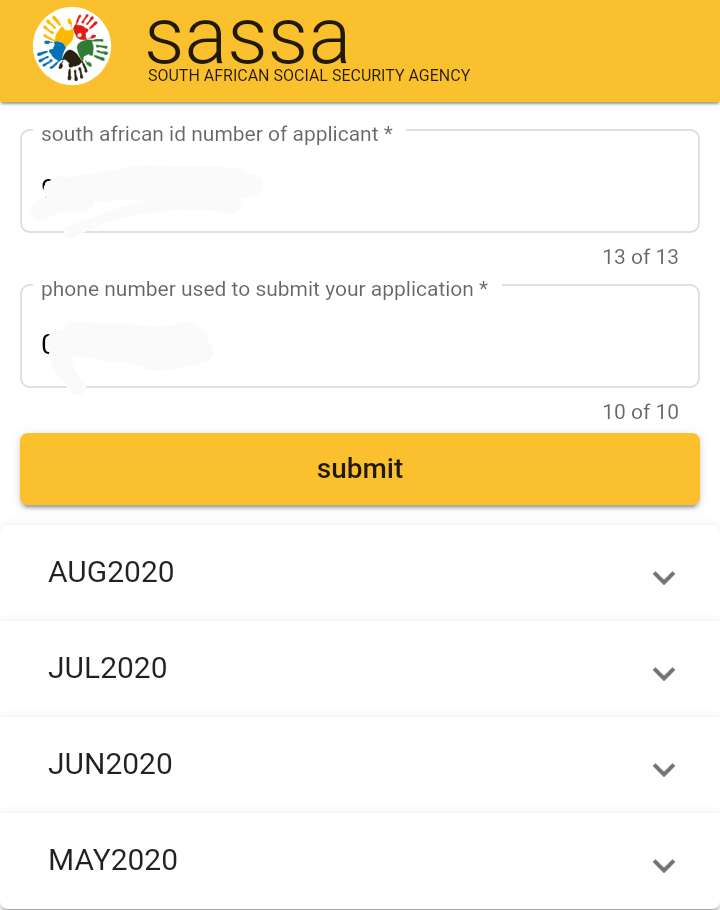Open the JUN2020 panel

click(x=360, y=765)
